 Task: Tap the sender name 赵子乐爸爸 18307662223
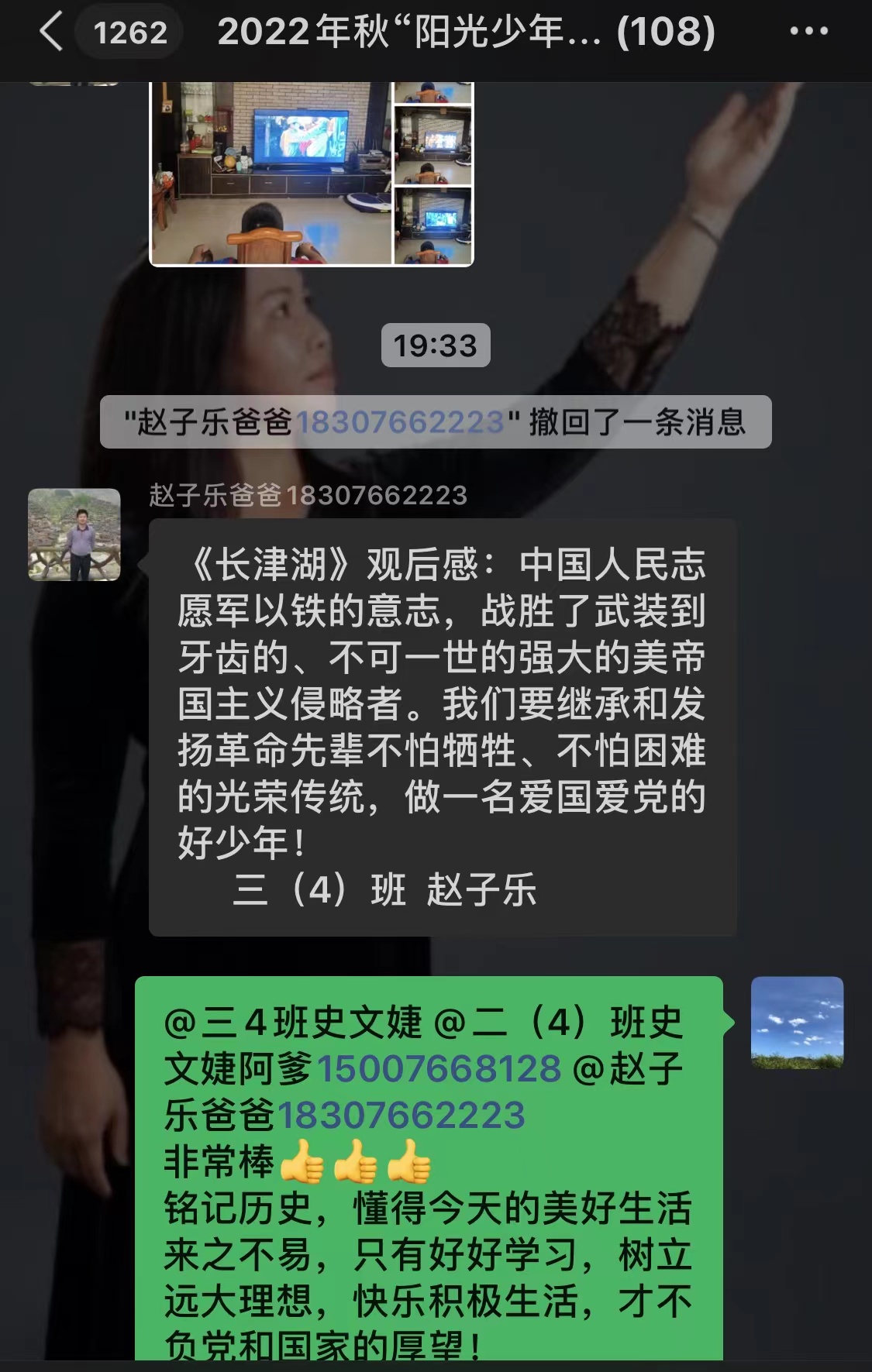[x=306, y=494]
